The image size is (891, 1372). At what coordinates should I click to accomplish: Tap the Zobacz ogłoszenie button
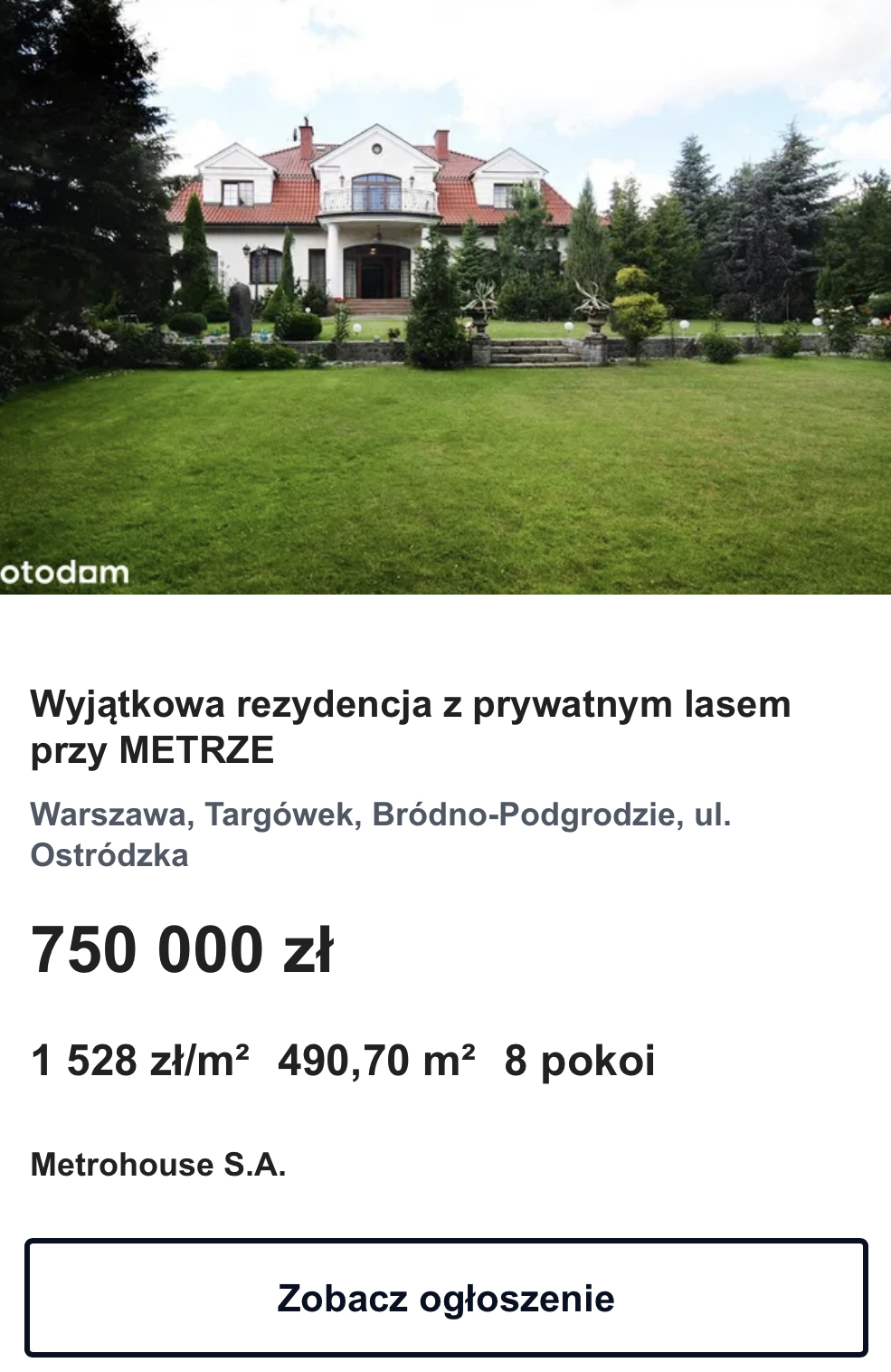446,1298
